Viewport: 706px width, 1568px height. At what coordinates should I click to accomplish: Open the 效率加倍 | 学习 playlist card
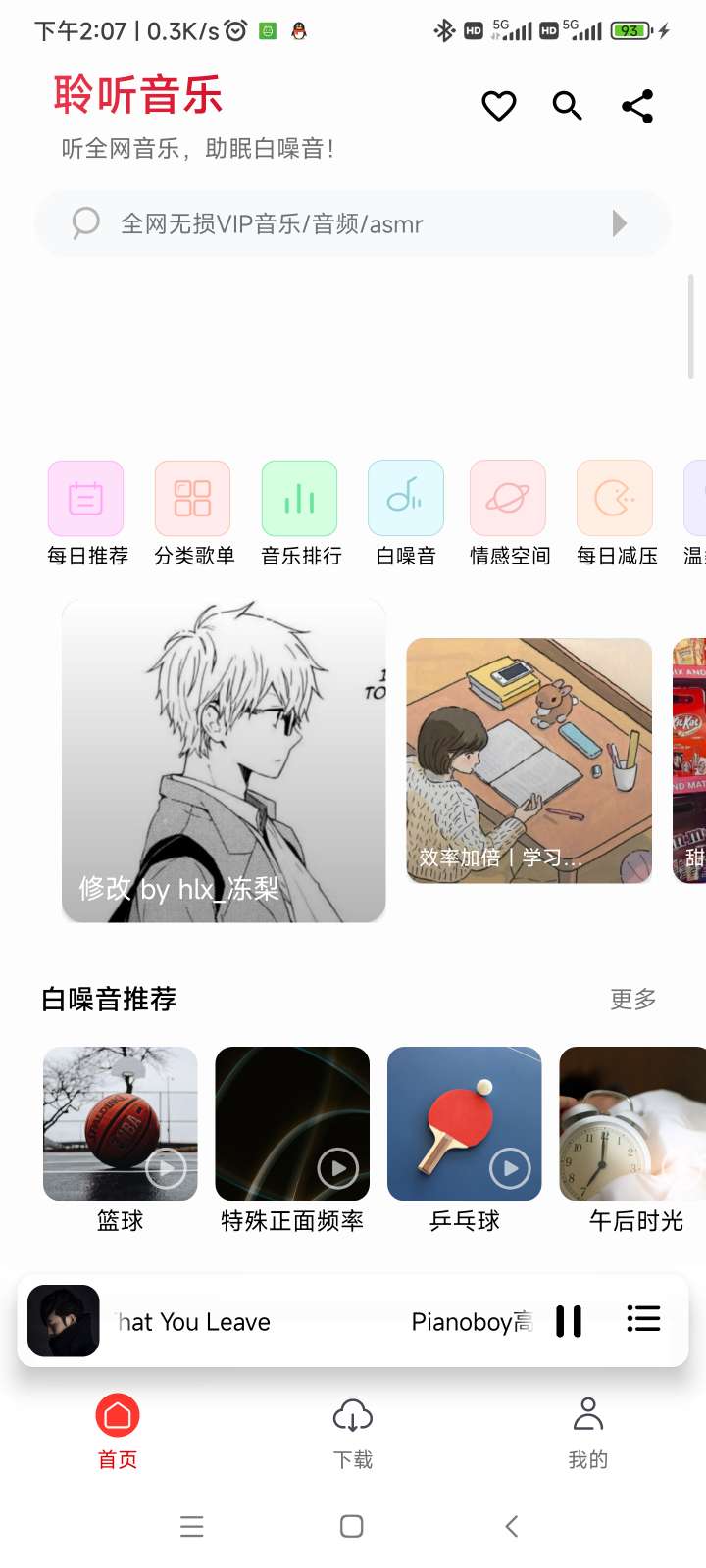529,760
